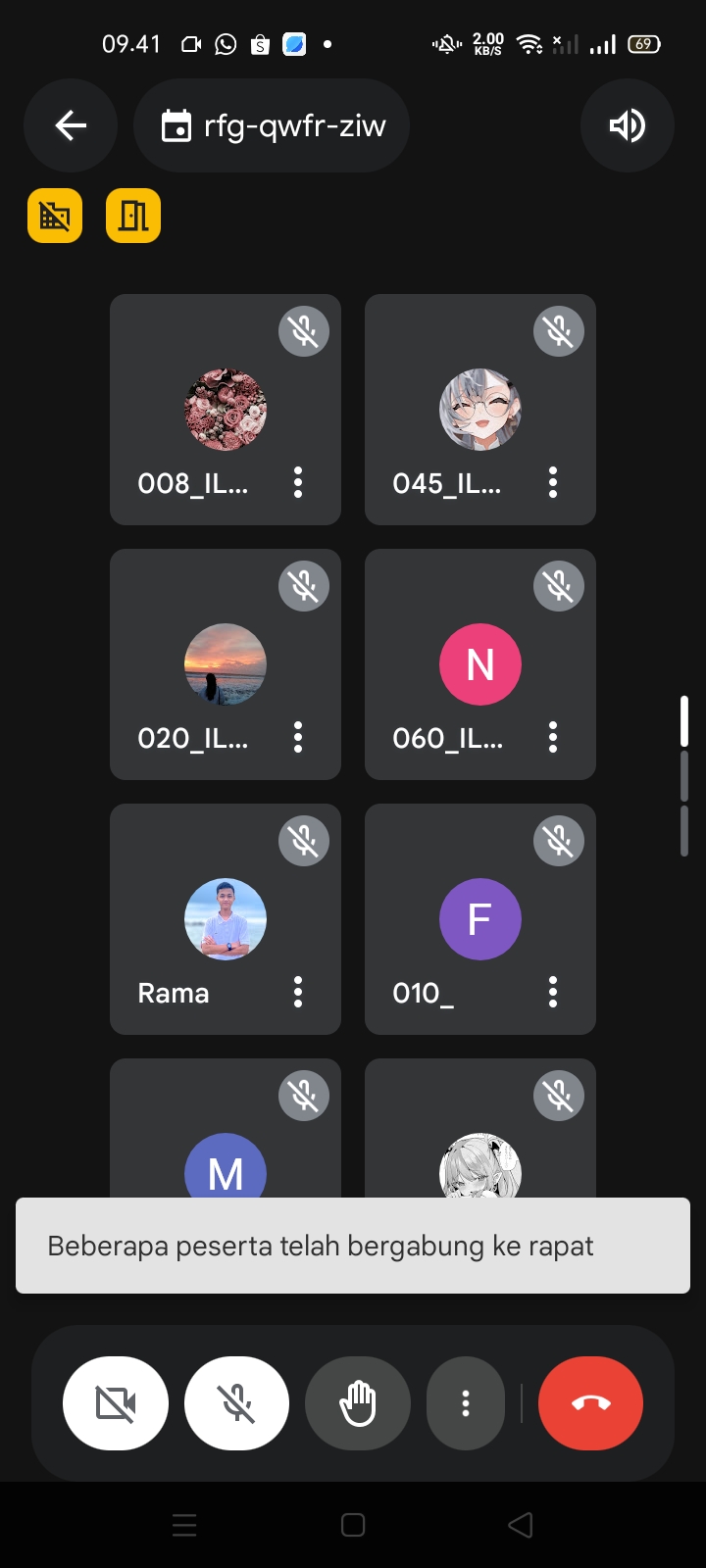Go back from the meeting screen
The width and height of the screenshot is (706, 1568).
point(71,125)
